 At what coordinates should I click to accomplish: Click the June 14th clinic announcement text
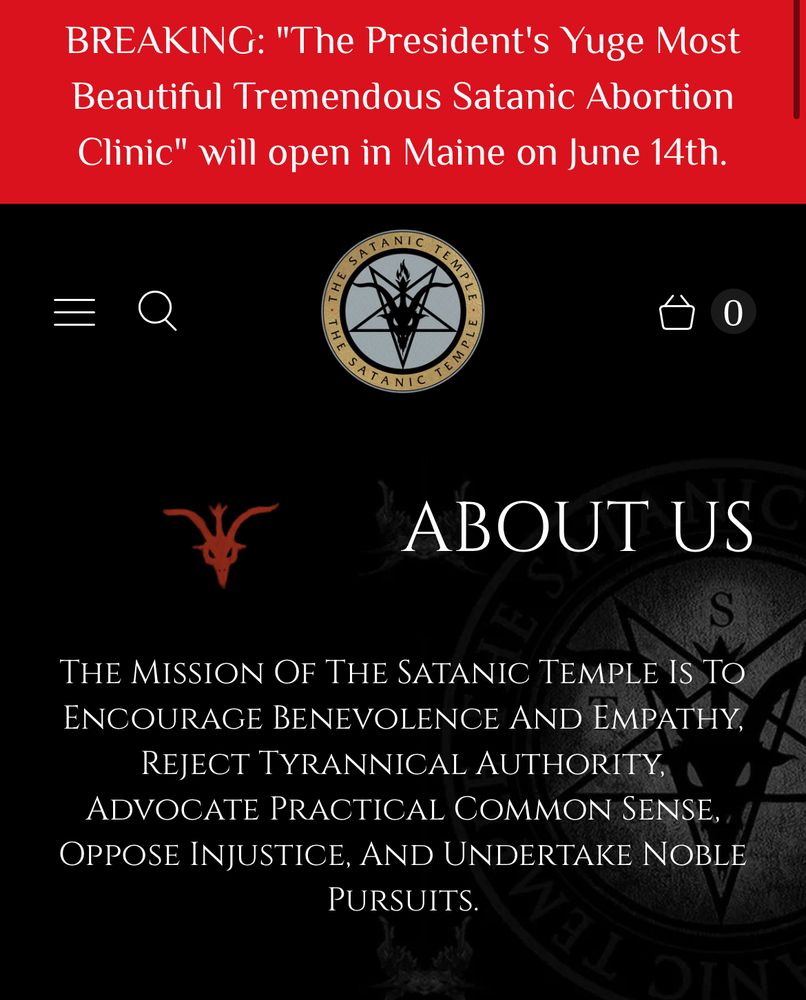coord(403,152)
